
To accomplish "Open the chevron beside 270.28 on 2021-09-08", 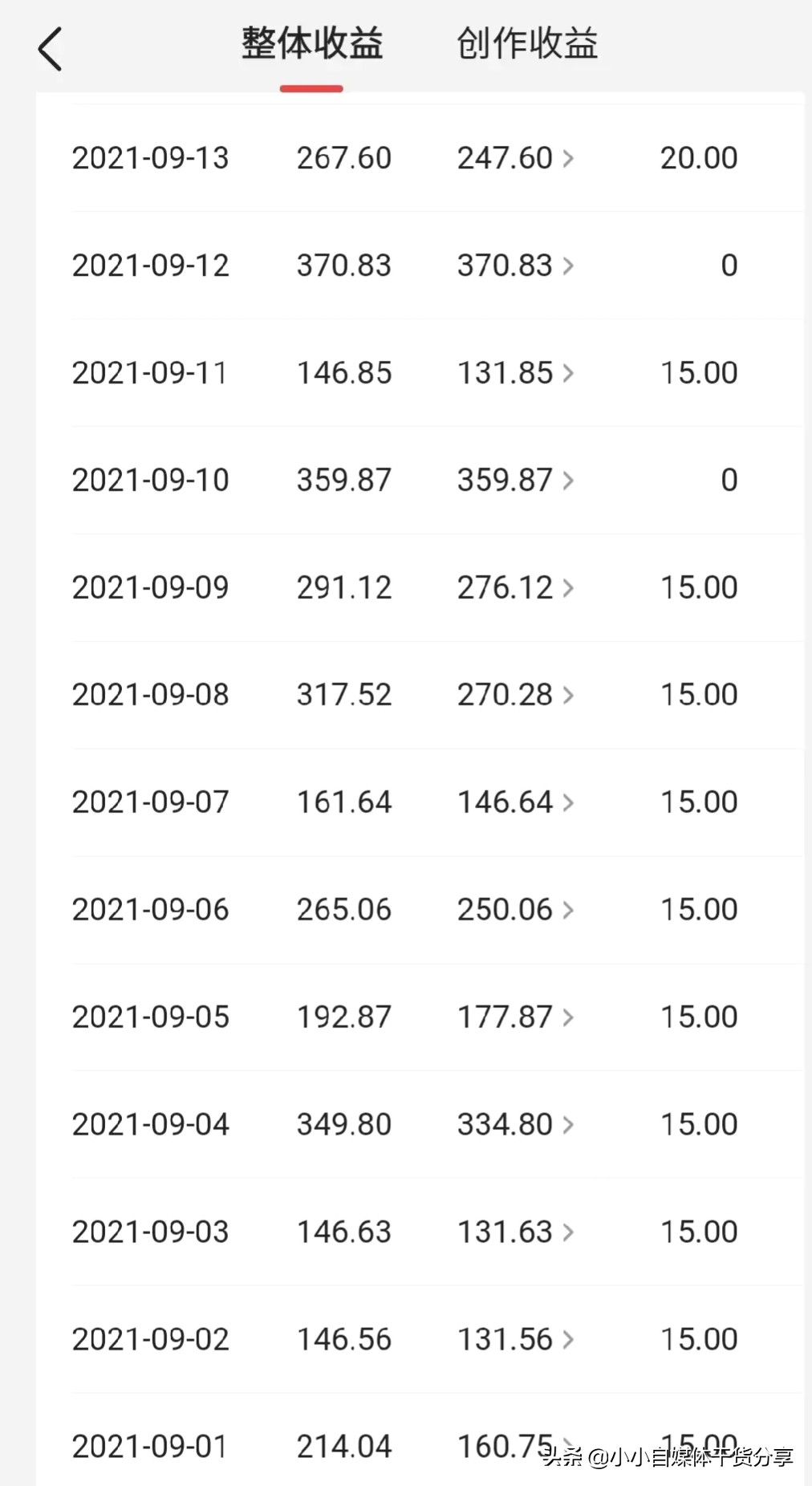I will coord(570,695).
